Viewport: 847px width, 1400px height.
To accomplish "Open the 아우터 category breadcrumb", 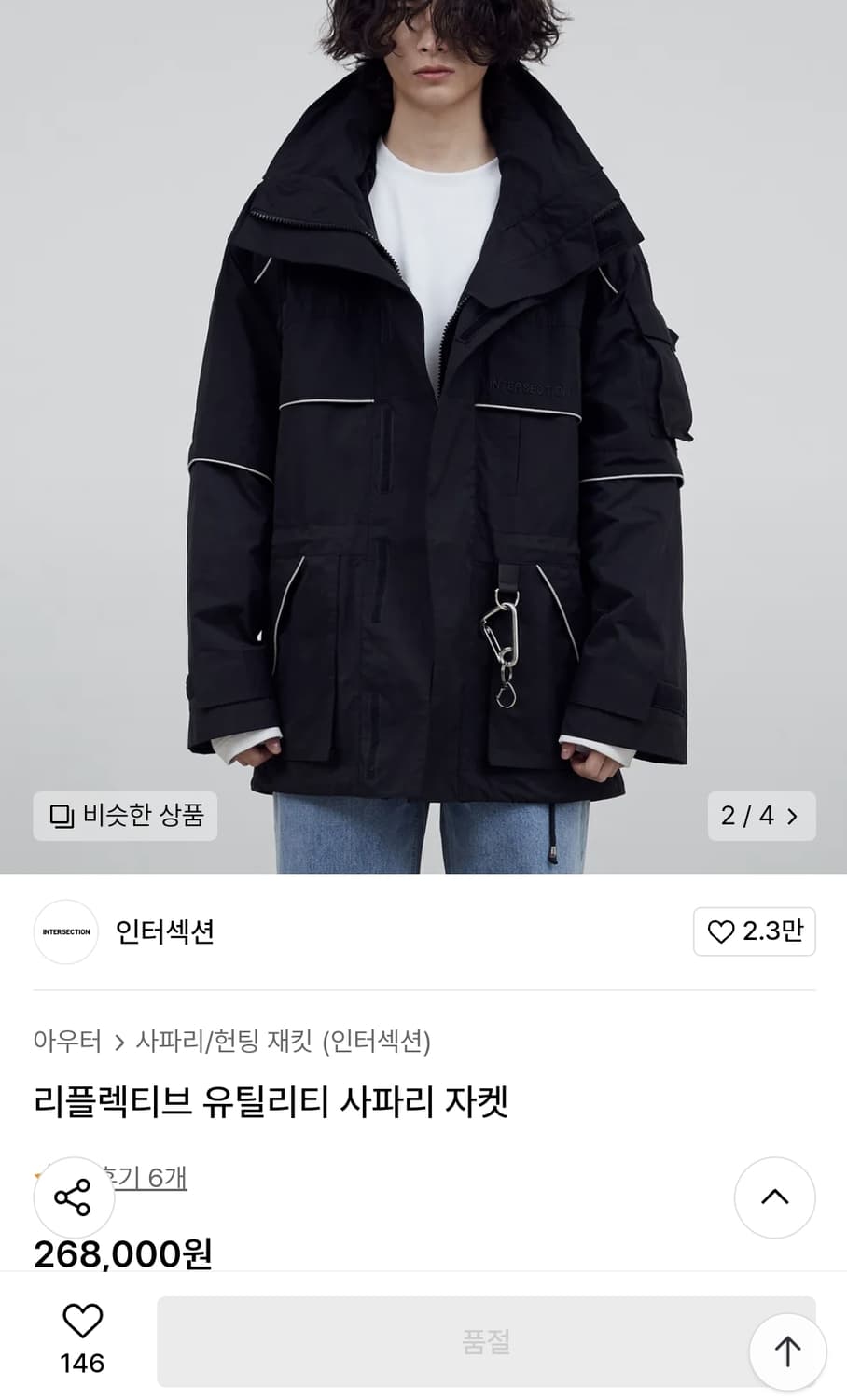I will coord(67,1043).
